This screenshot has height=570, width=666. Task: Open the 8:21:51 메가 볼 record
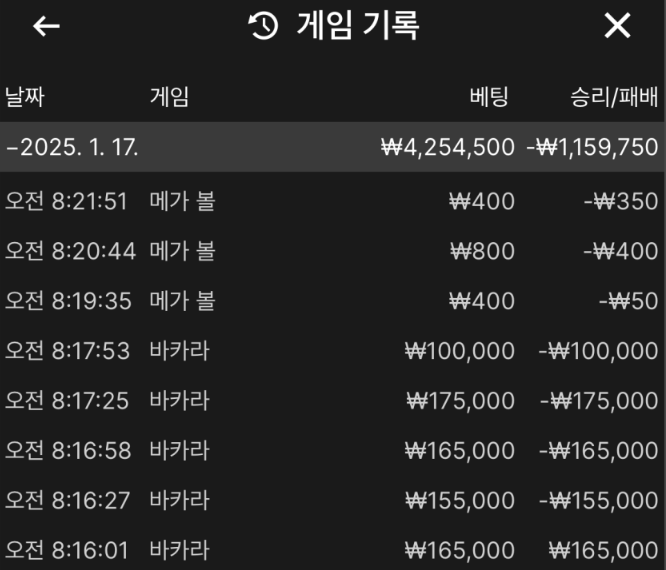[332, 201]
